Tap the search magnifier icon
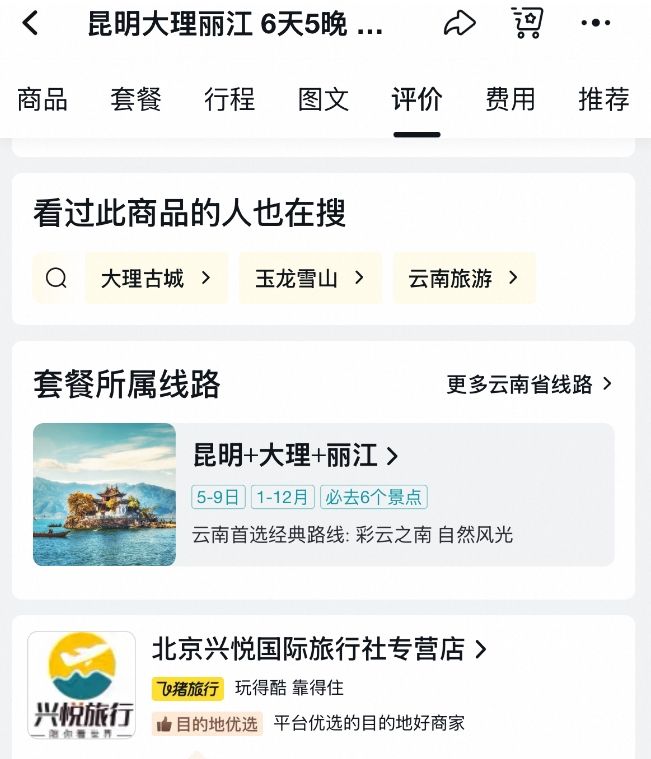This screenshot has height=759, width=651. point(56,278)
